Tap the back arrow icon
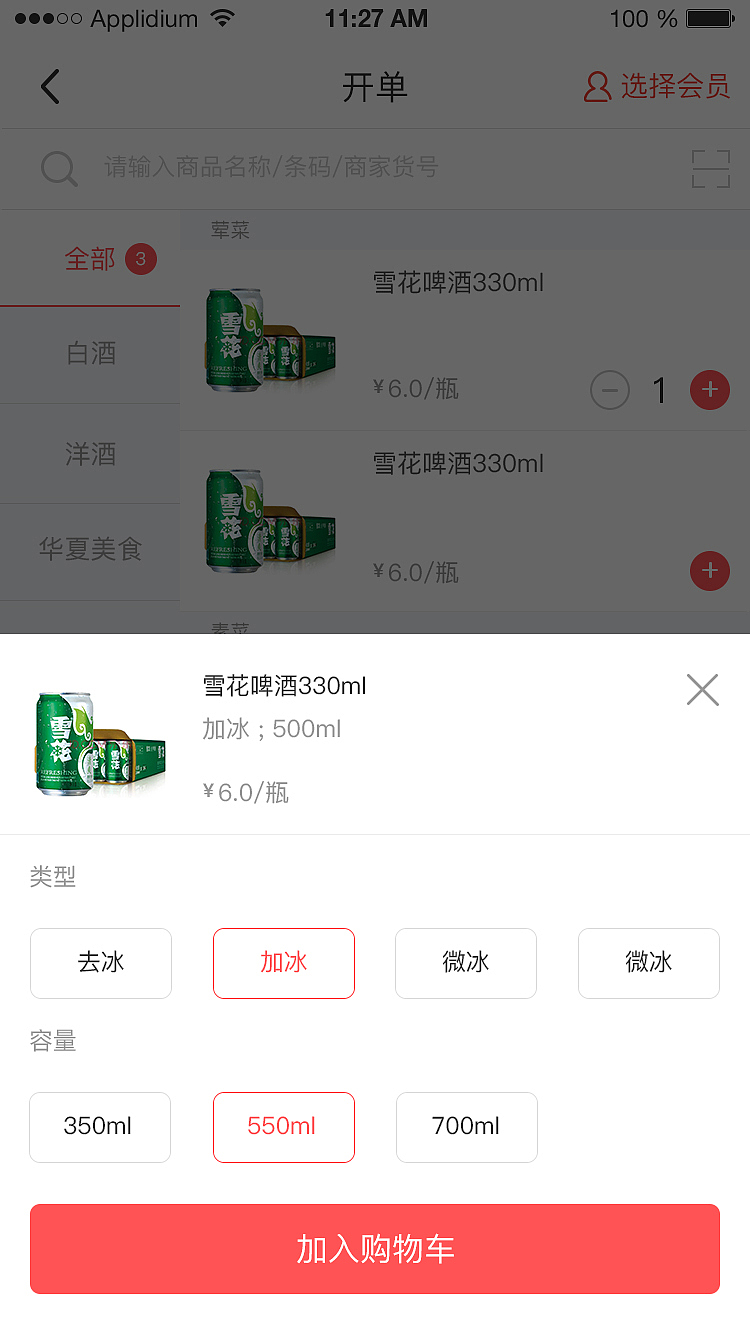Screen dimensions: 750x1334 pos(50,87)
